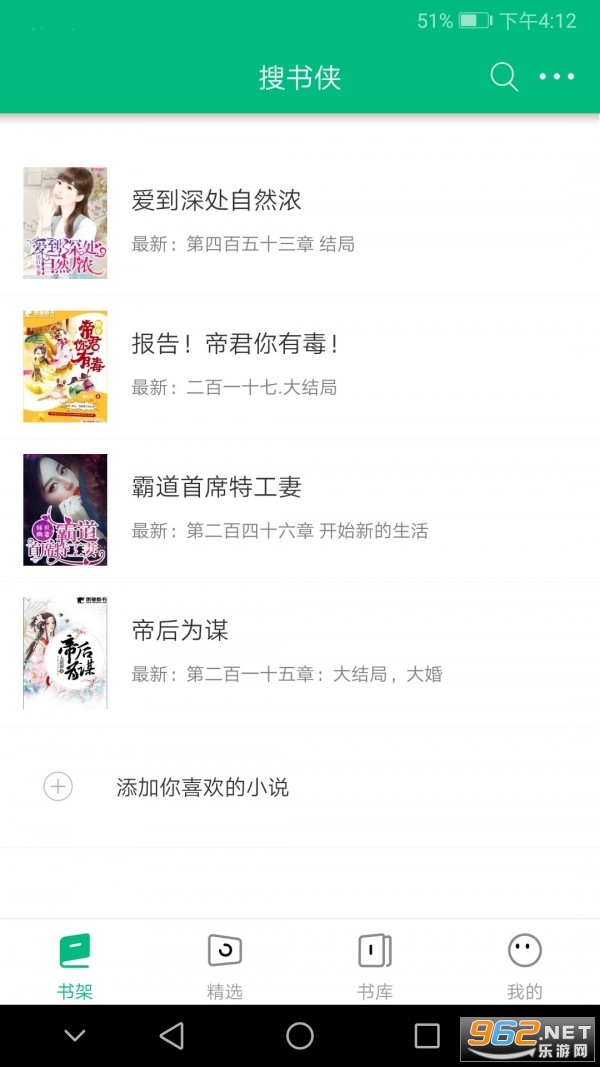Tap 添加你喜欢的小说 to add a novel
The height and width of the screenshot is (1067, 600).
[x=202, y=787]
